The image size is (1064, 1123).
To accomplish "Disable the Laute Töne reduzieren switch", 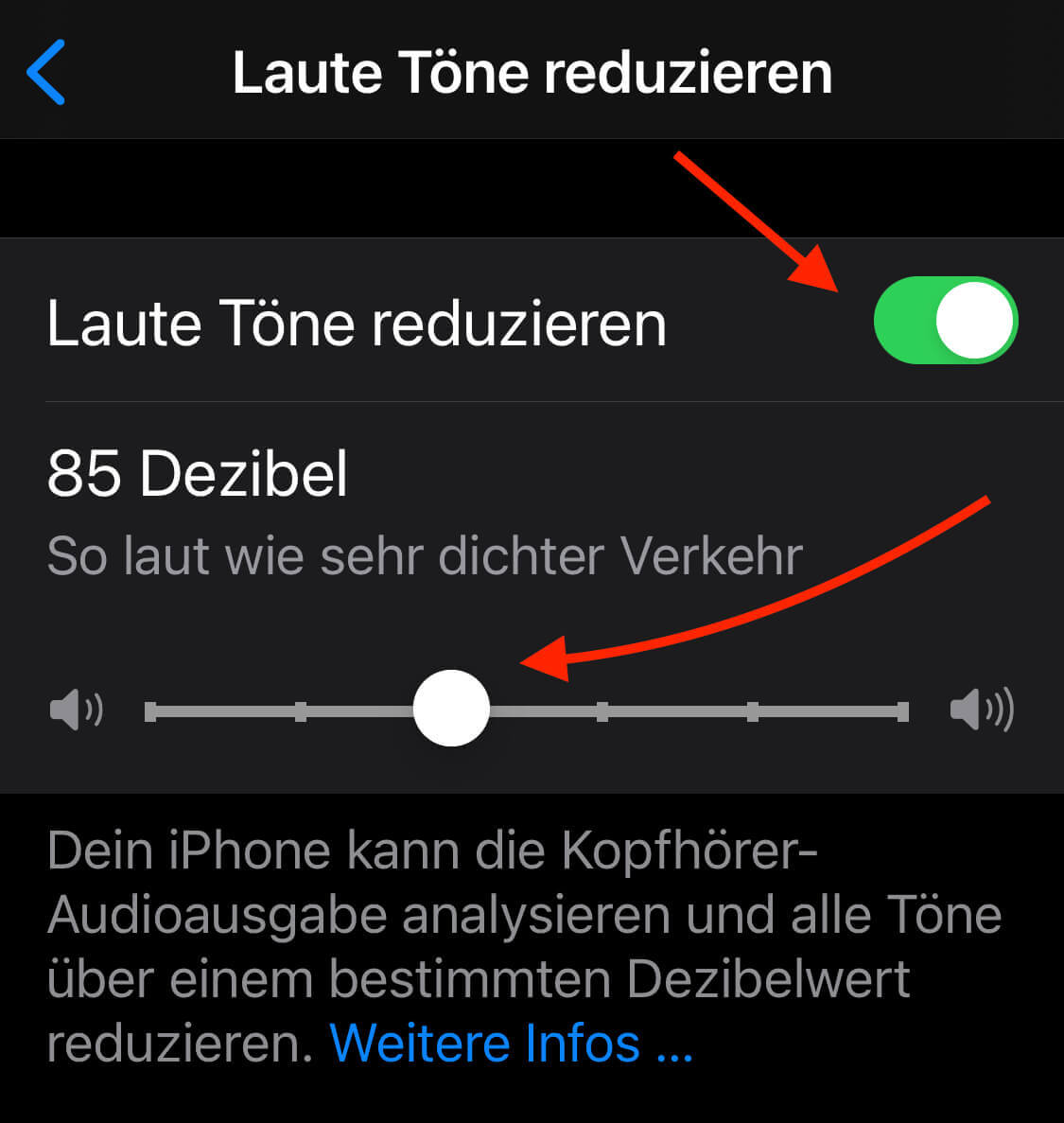I will 945,321.
